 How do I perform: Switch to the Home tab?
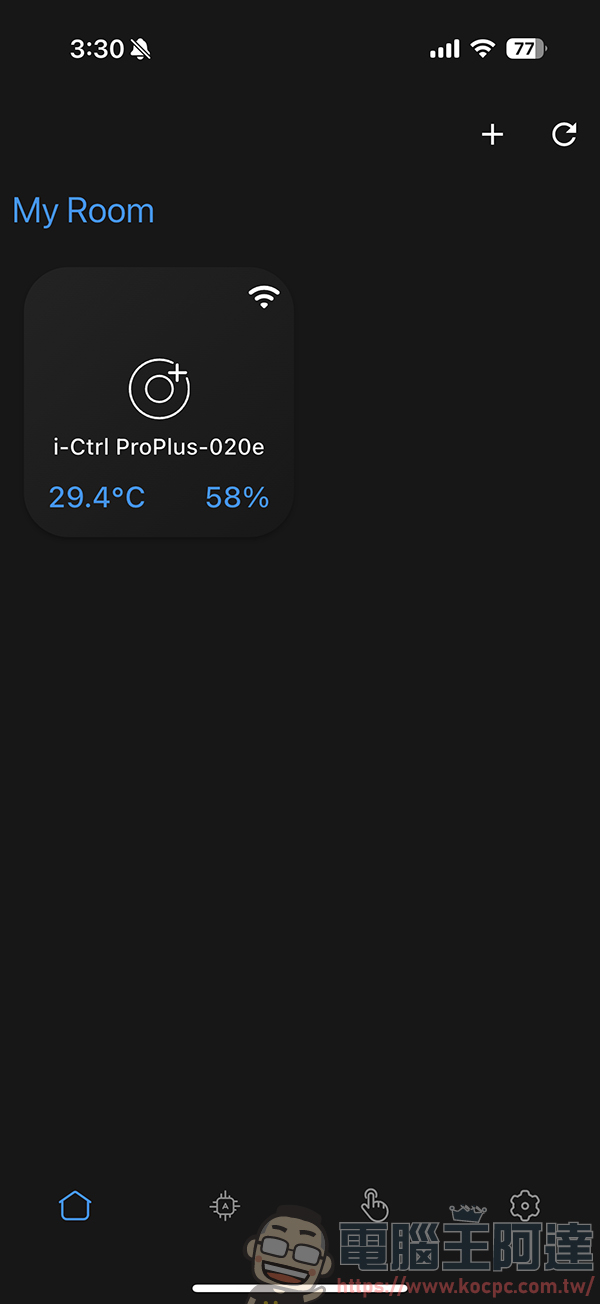(x=75, y=1206)
